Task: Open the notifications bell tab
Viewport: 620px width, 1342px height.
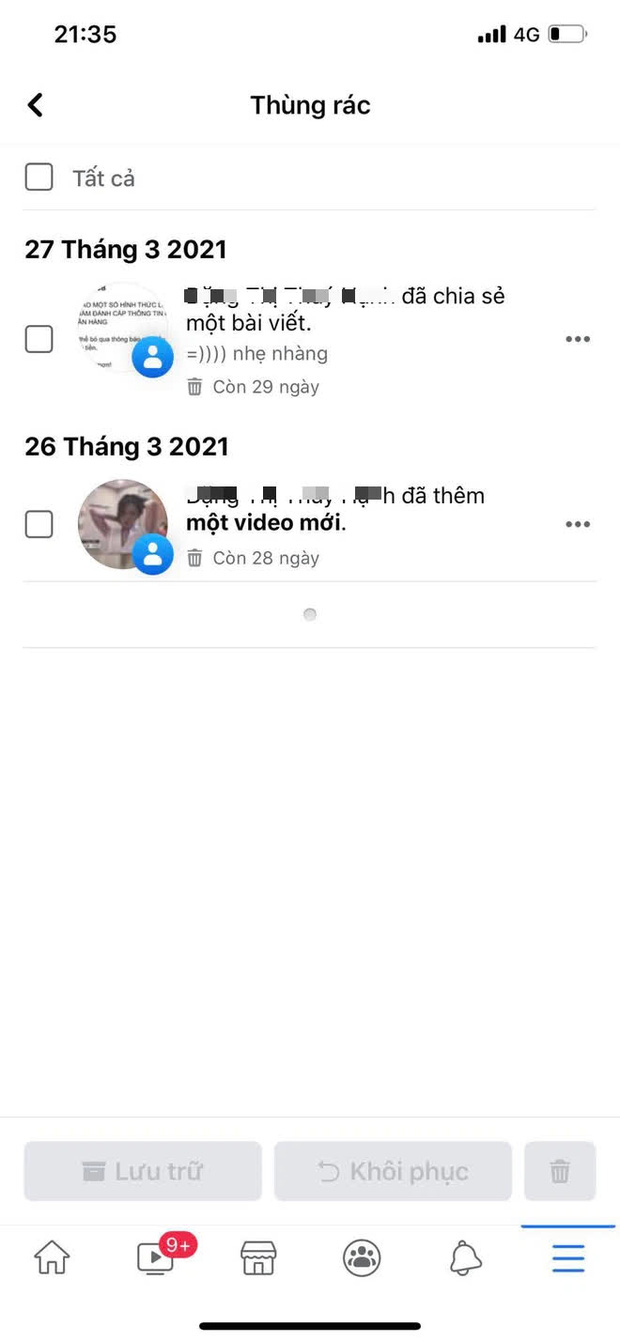Action: (465, 1257)
